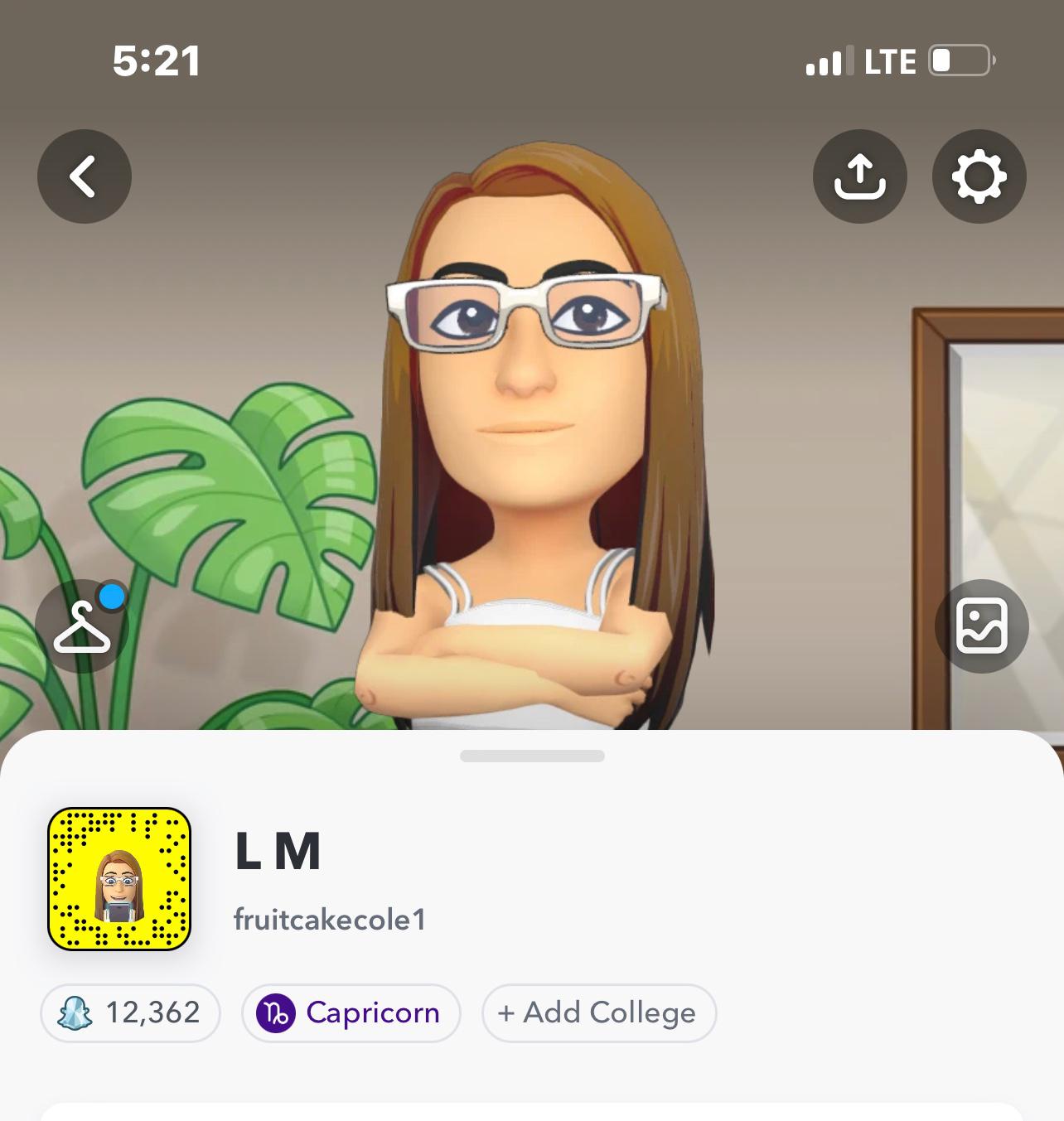Share the profile via upload icon
This screenshot has height=1121, width=1064.
coord(859,176)
